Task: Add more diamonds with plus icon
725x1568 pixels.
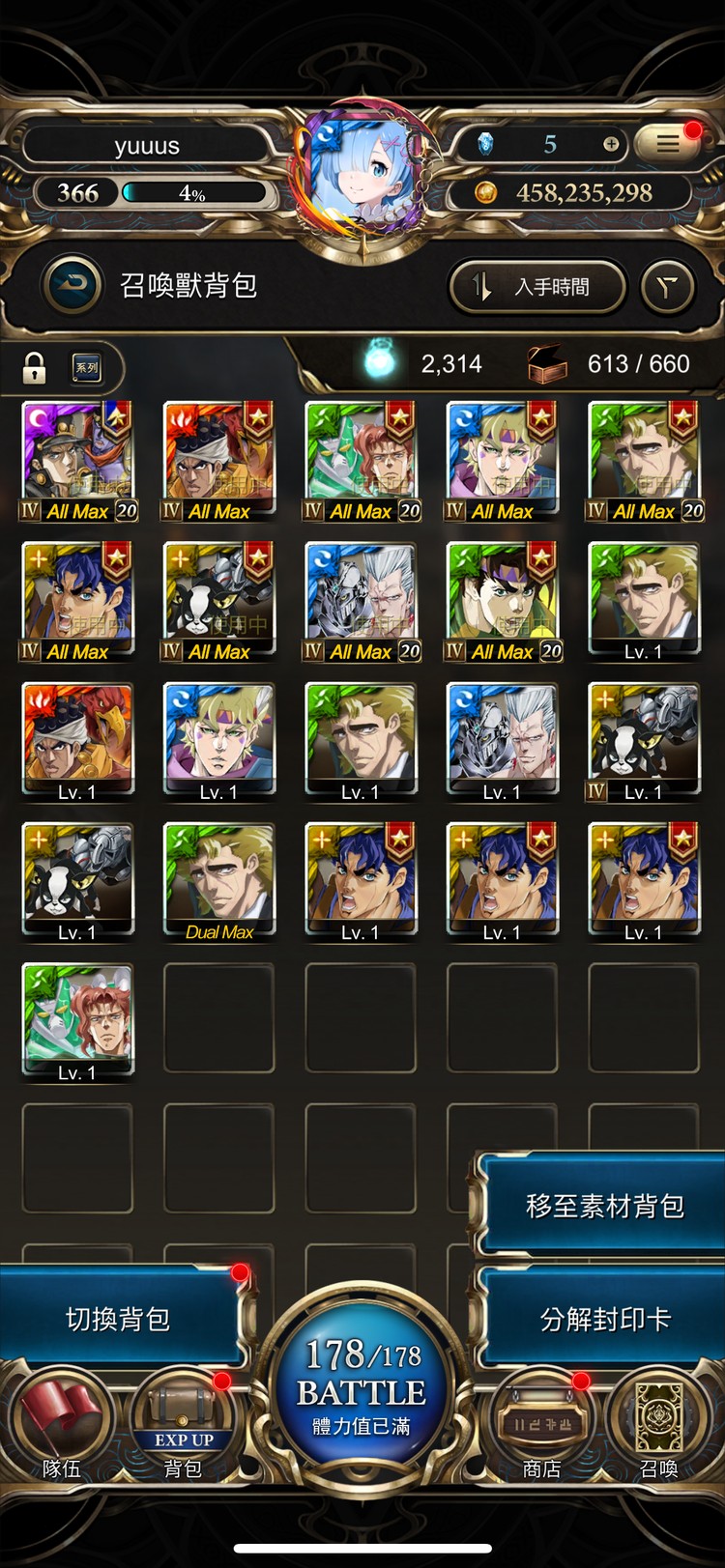Action: 611,144
